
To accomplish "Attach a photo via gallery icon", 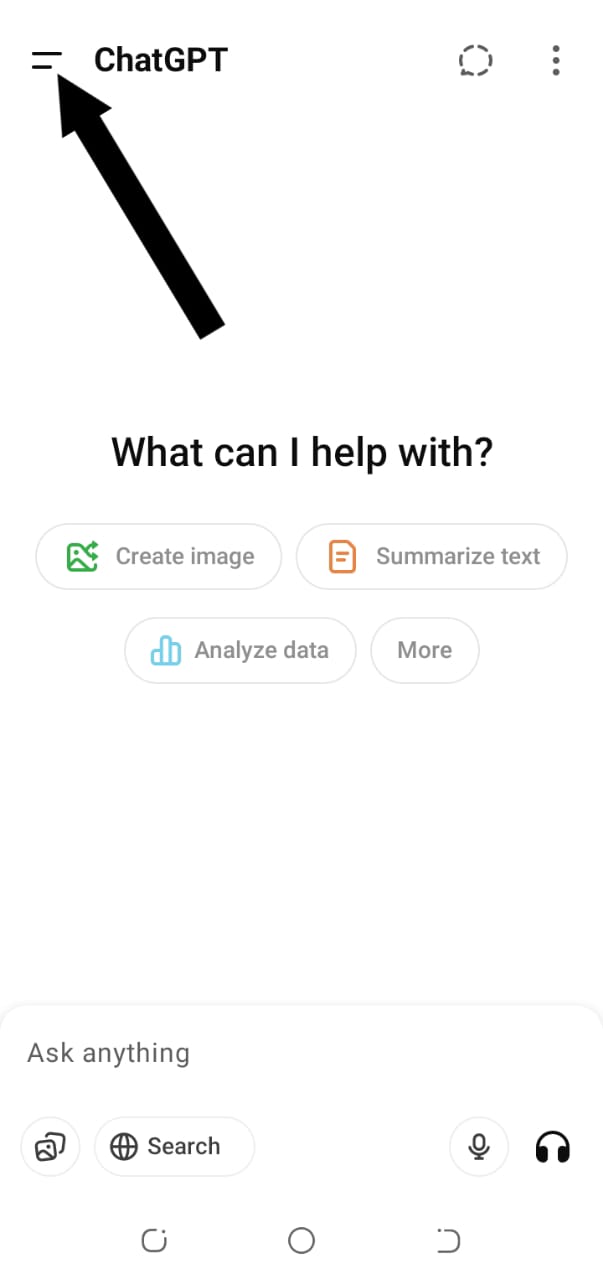I will 50,1146.
